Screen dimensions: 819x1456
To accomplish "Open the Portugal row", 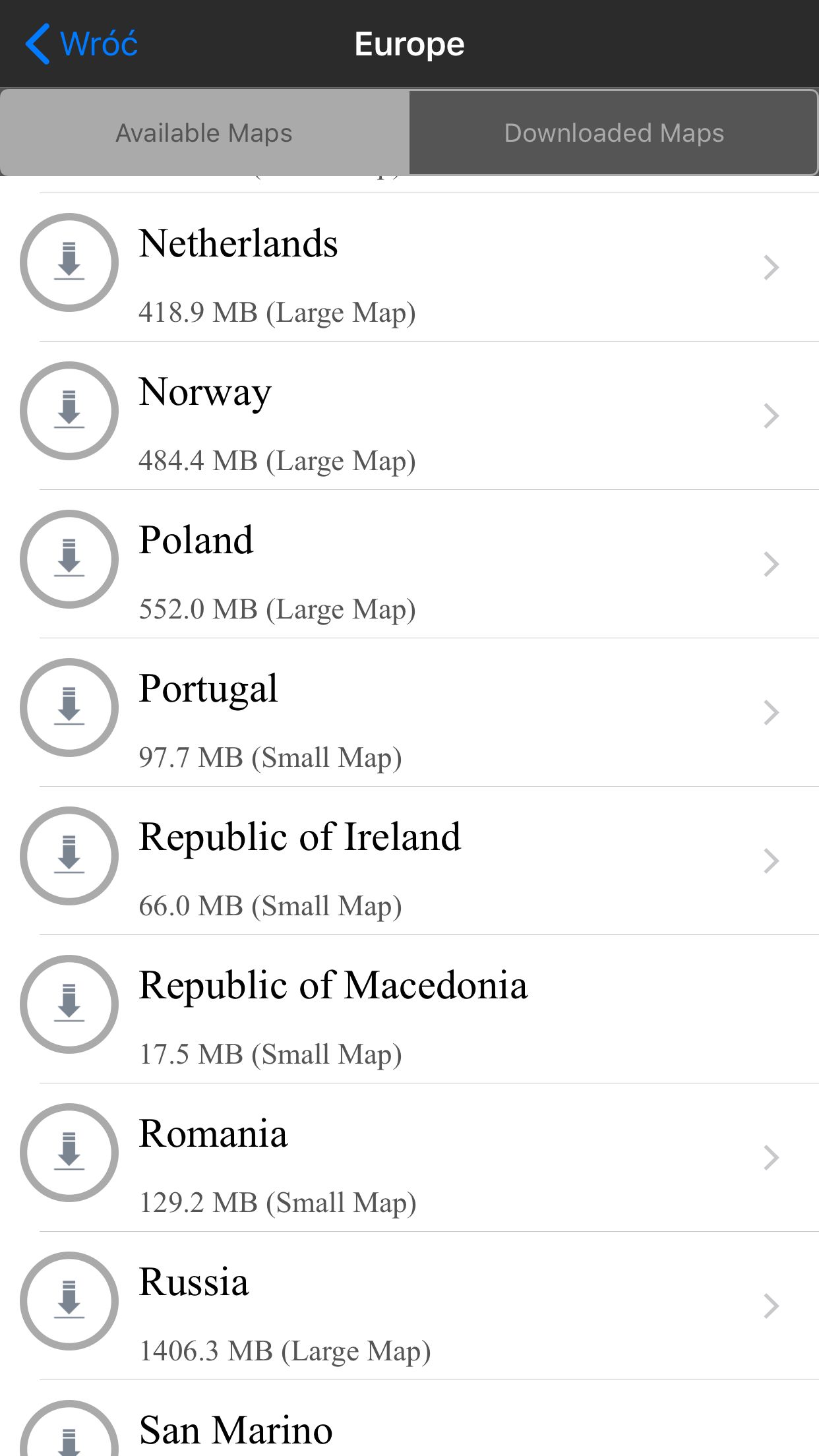I will (x=409, y=713).
